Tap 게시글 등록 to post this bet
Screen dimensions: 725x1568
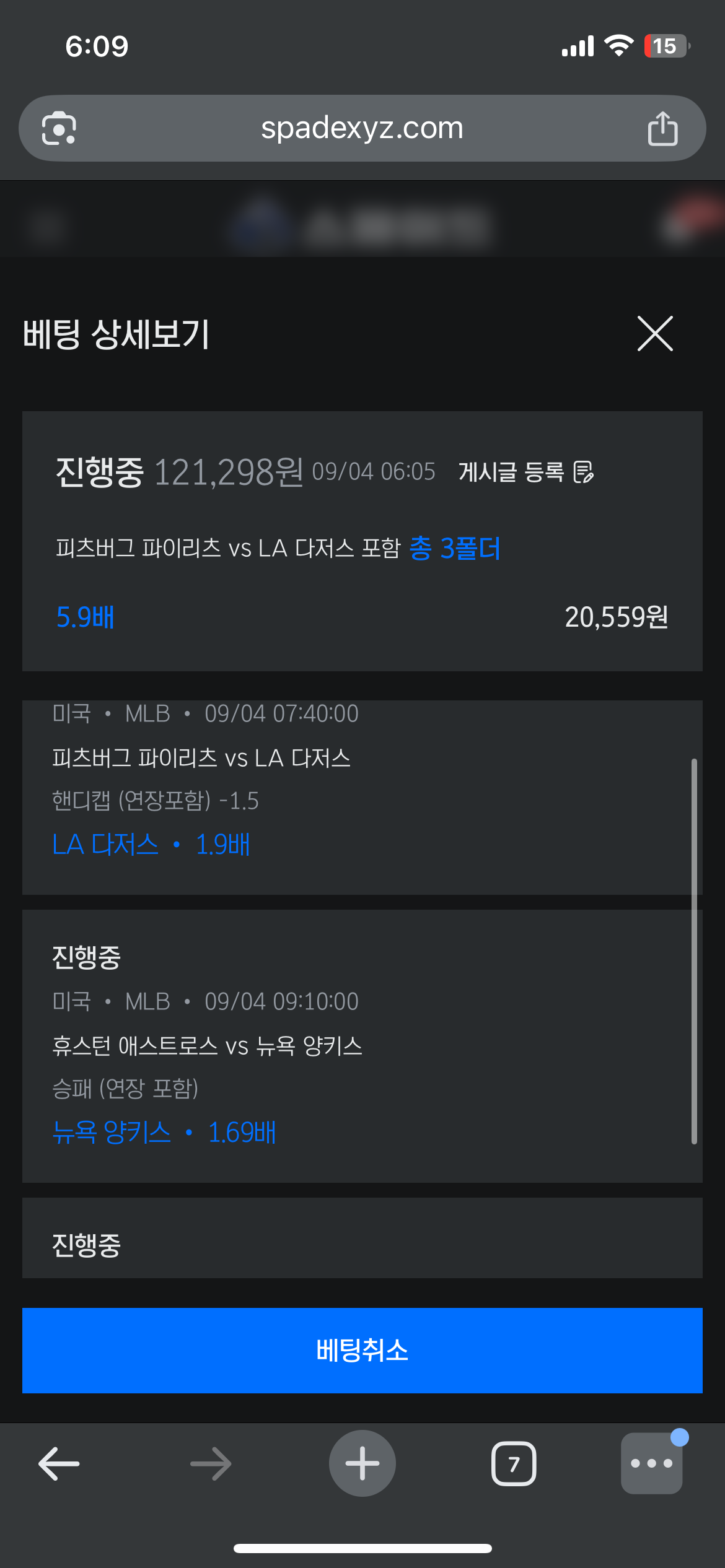click(x=525, y=472)
